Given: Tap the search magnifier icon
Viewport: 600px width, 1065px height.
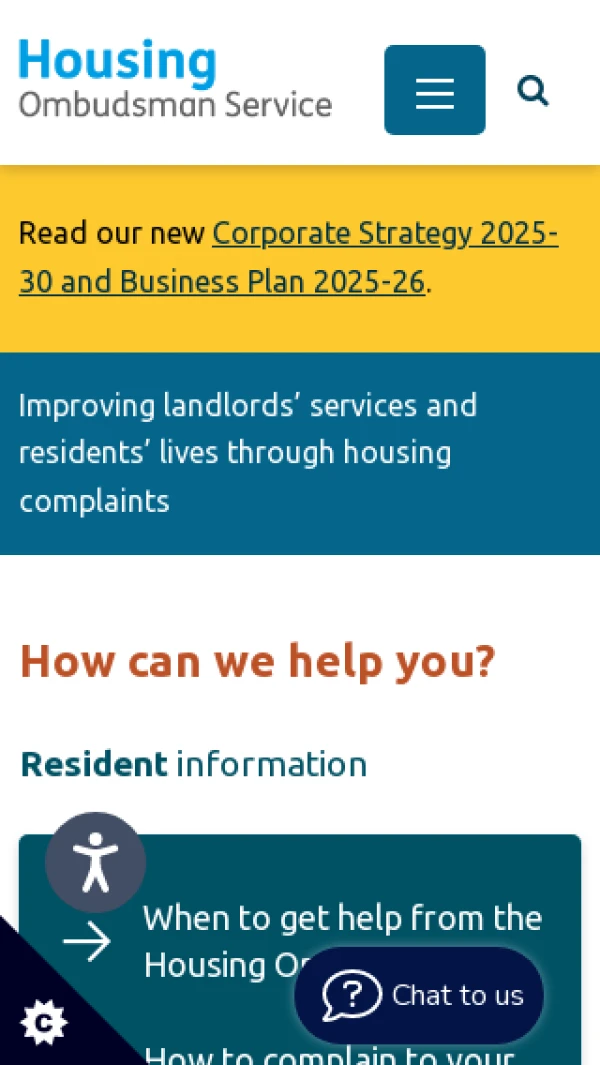Looking at the screenshot, I should (x=533, y=91).
